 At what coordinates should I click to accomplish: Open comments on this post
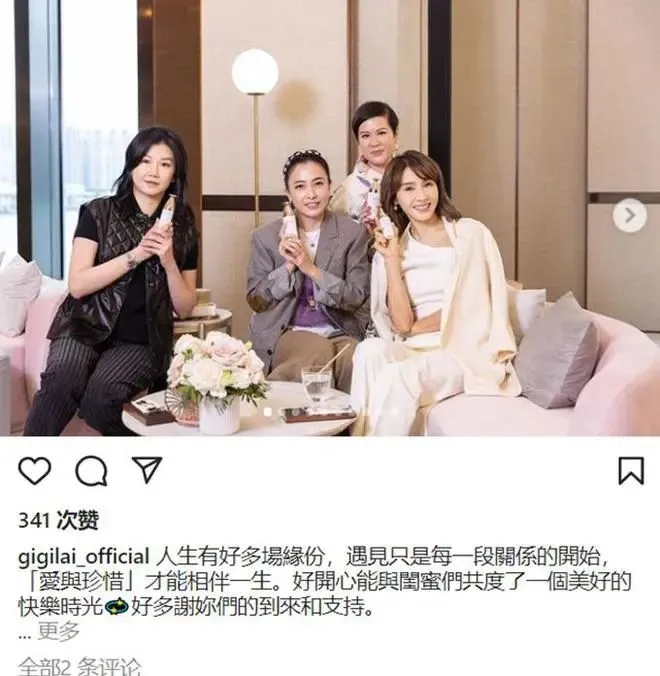pos(91,470)
